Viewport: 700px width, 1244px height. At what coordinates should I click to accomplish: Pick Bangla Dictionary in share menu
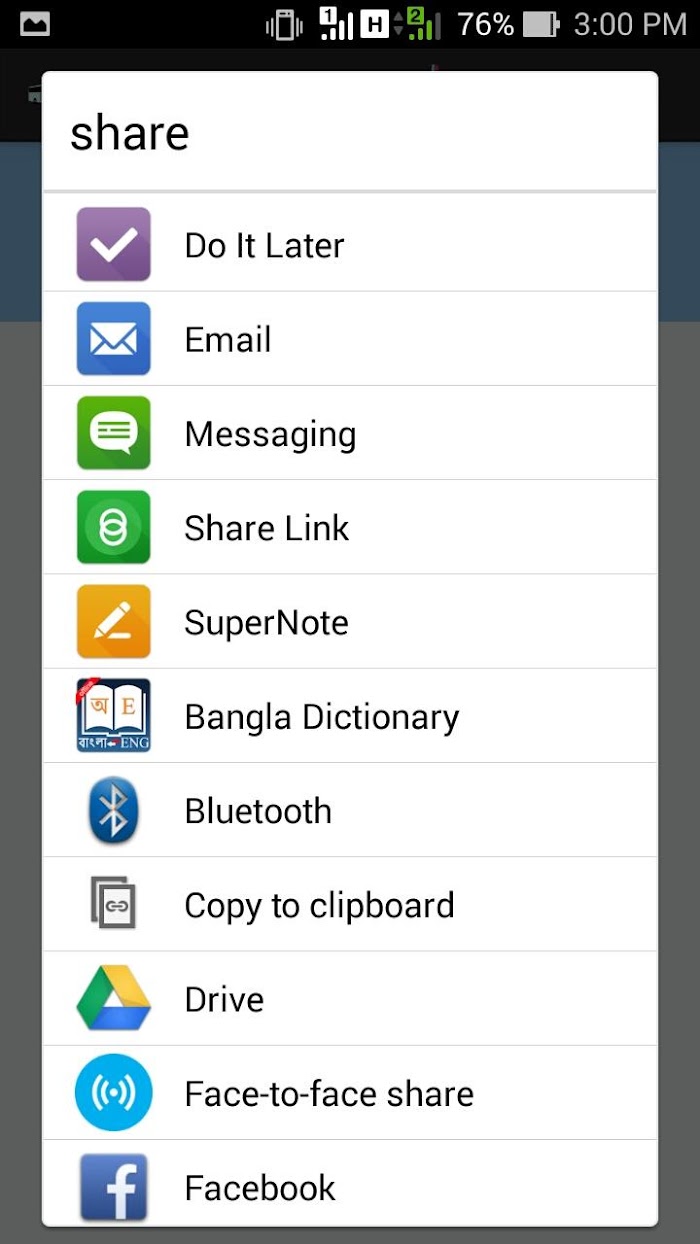coord(349,716)
